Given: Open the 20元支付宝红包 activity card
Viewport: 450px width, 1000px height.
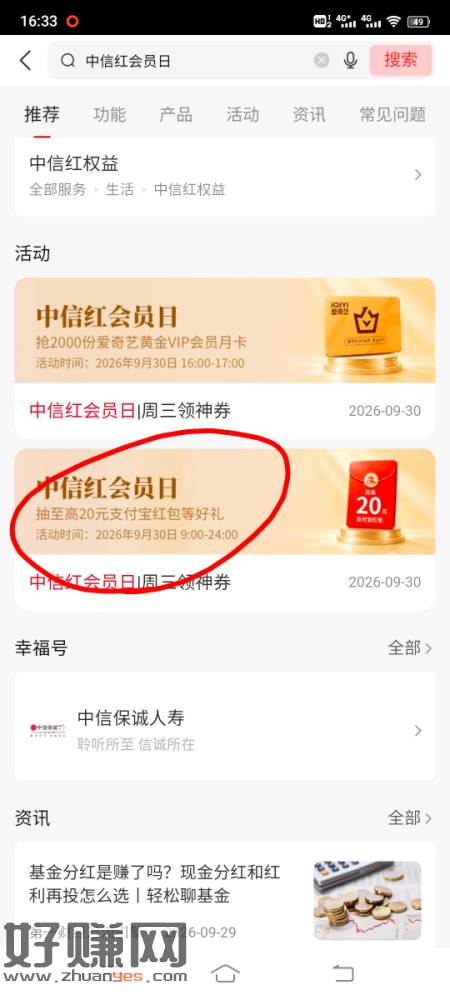Looking at the screenshot, I should [225, 529].
